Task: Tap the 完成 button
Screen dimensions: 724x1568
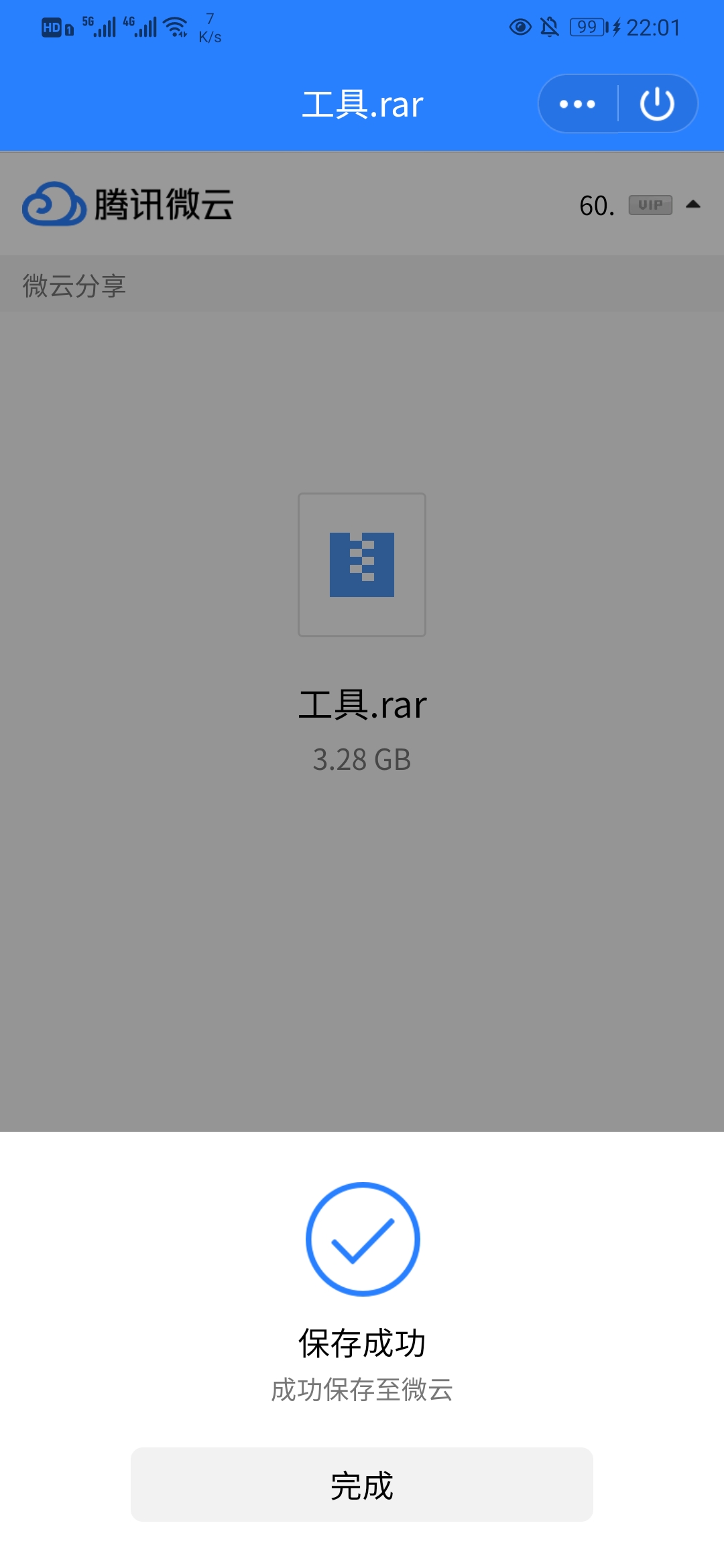Action: pos(362,1484)
